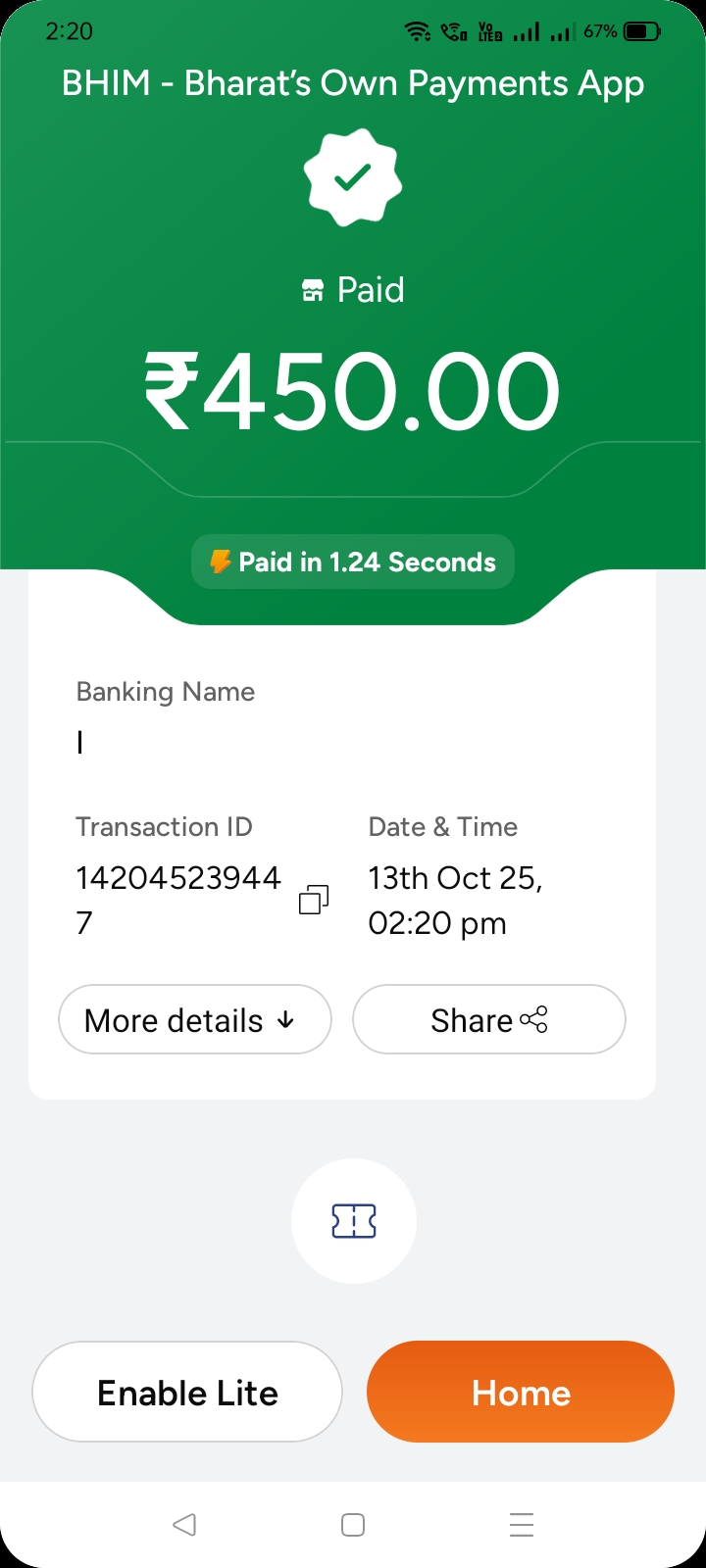Expand More details

[195, 1020]
